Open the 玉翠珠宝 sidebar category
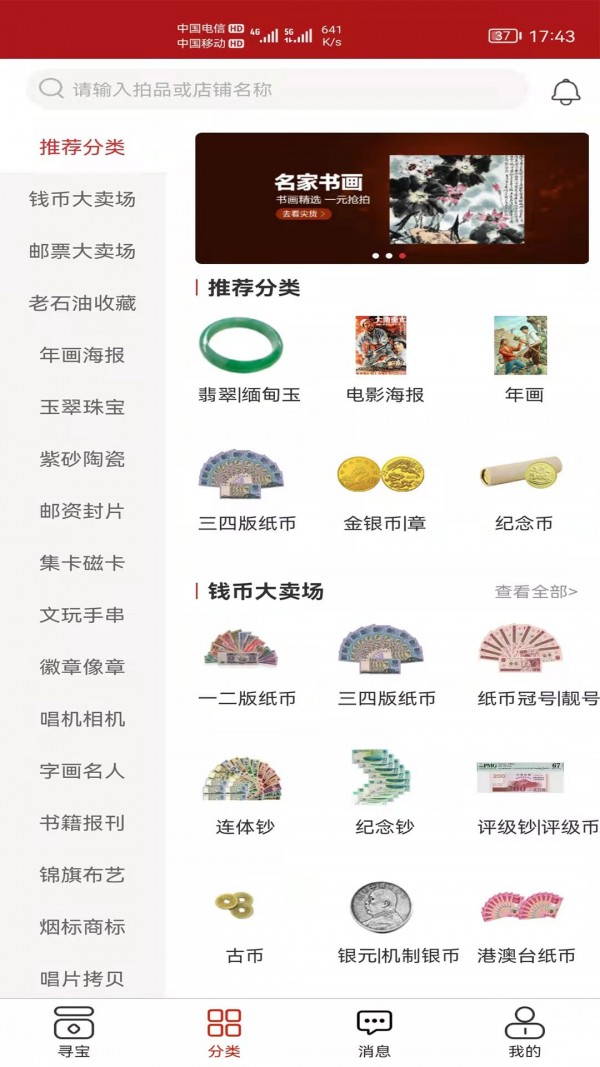 [82, 407]
